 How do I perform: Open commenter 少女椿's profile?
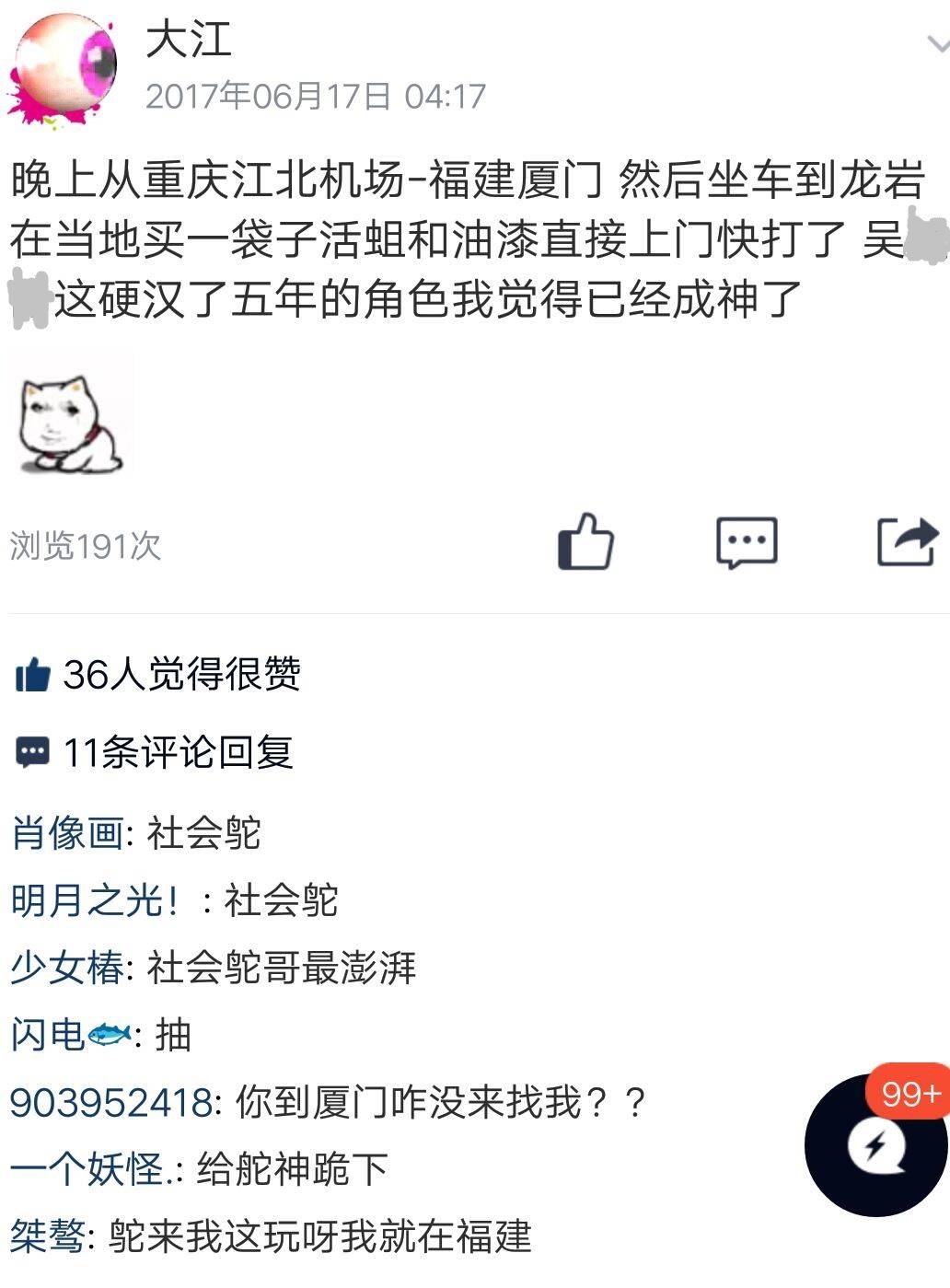click(x=66, y=968)
